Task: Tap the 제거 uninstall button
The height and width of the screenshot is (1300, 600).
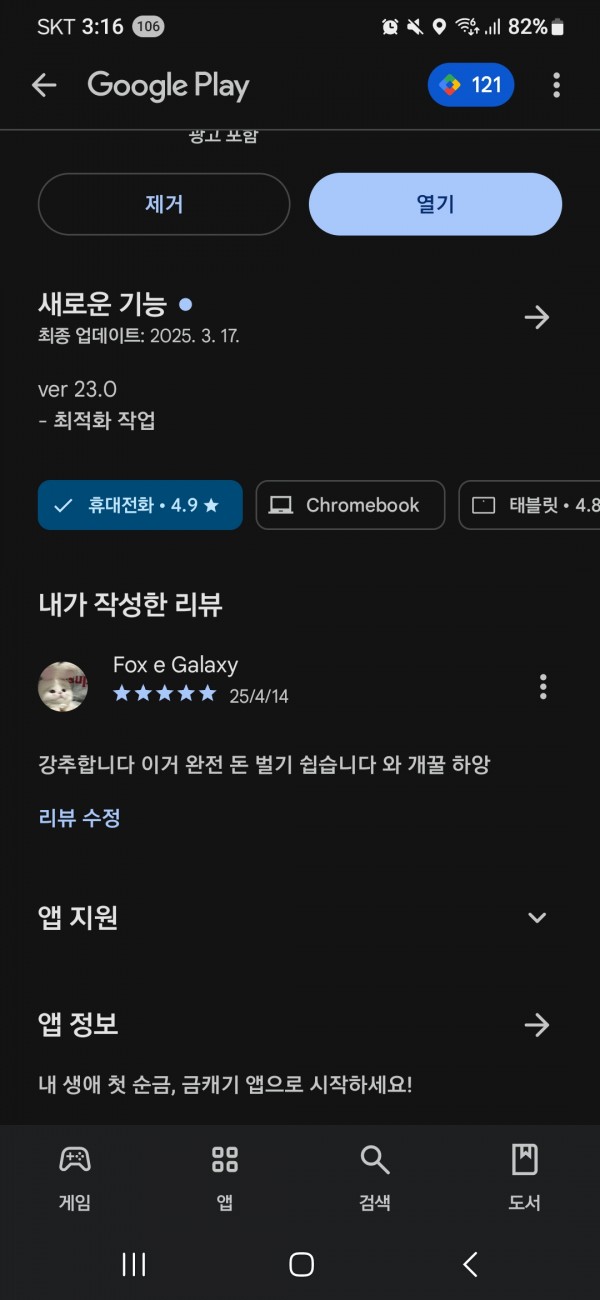Action: pos(164,204)
